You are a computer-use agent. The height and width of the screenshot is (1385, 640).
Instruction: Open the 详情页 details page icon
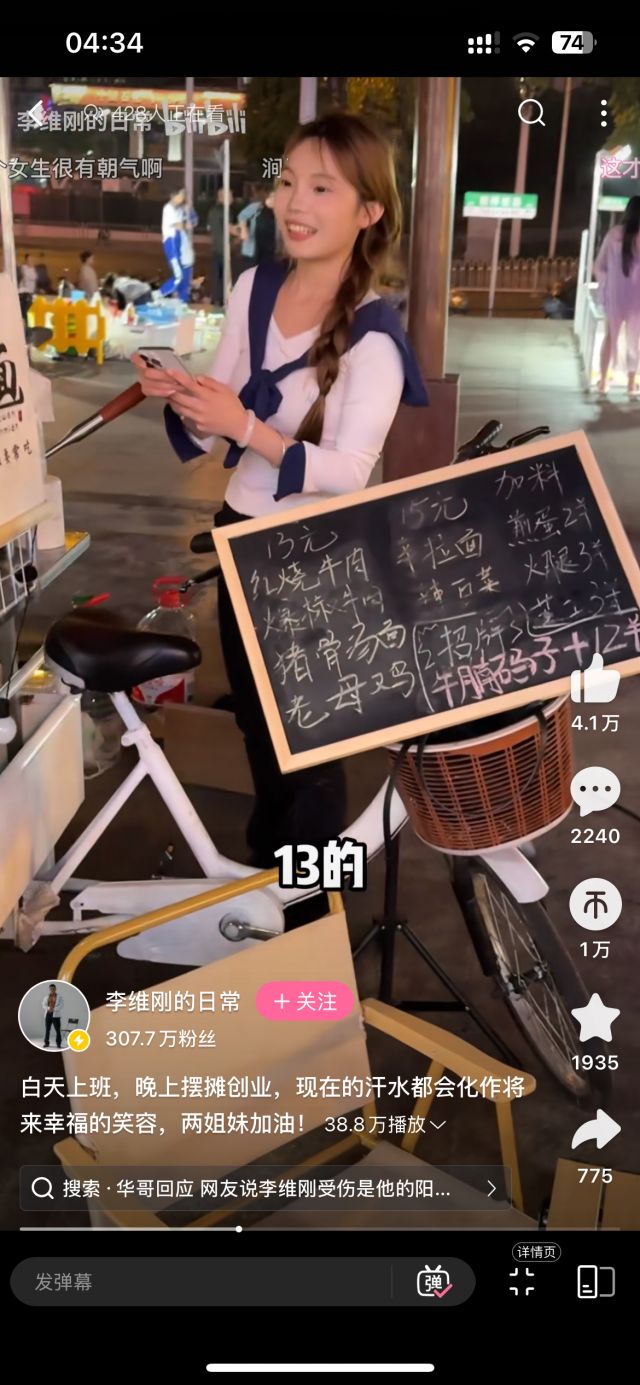(522, 1282)
